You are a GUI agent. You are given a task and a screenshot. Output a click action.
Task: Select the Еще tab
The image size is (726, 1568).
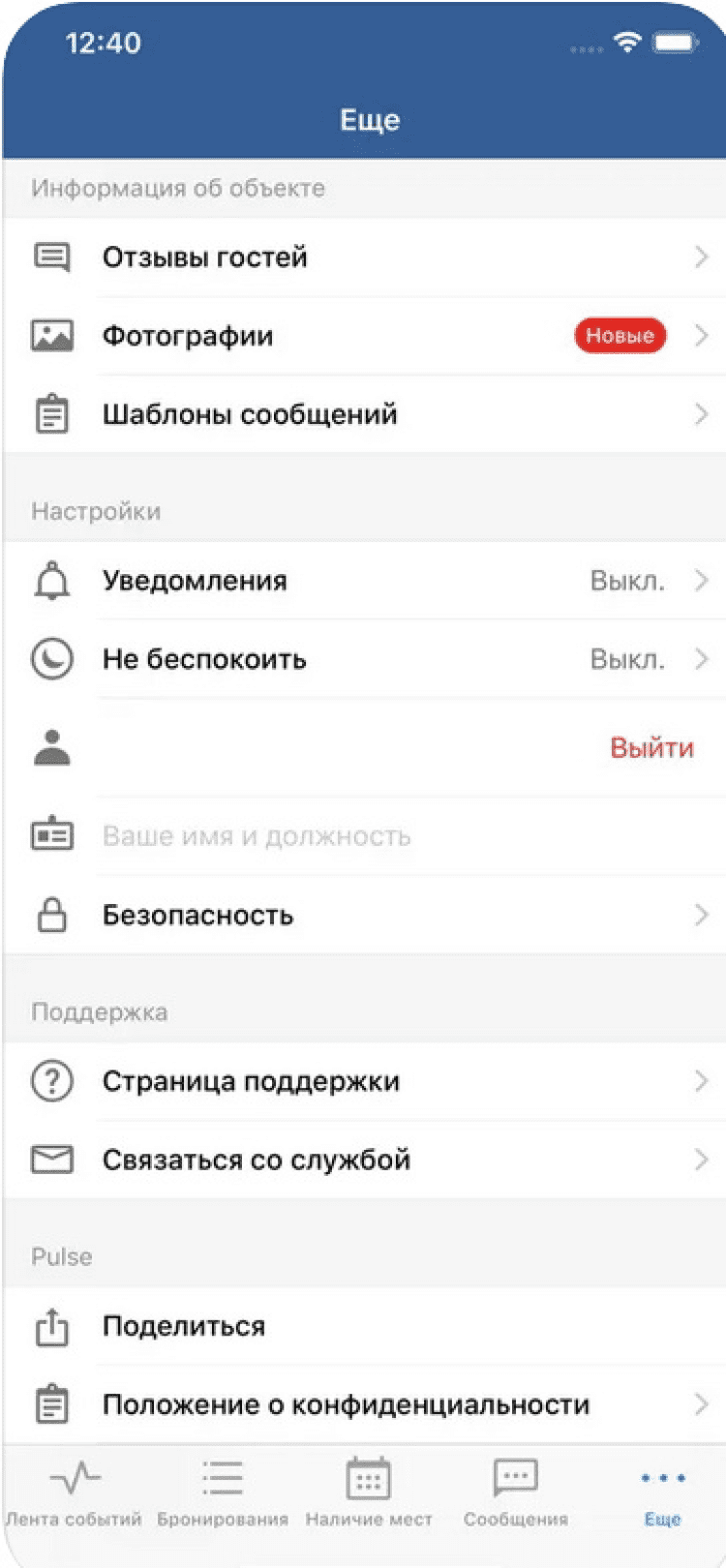(x=663, y=1493)
